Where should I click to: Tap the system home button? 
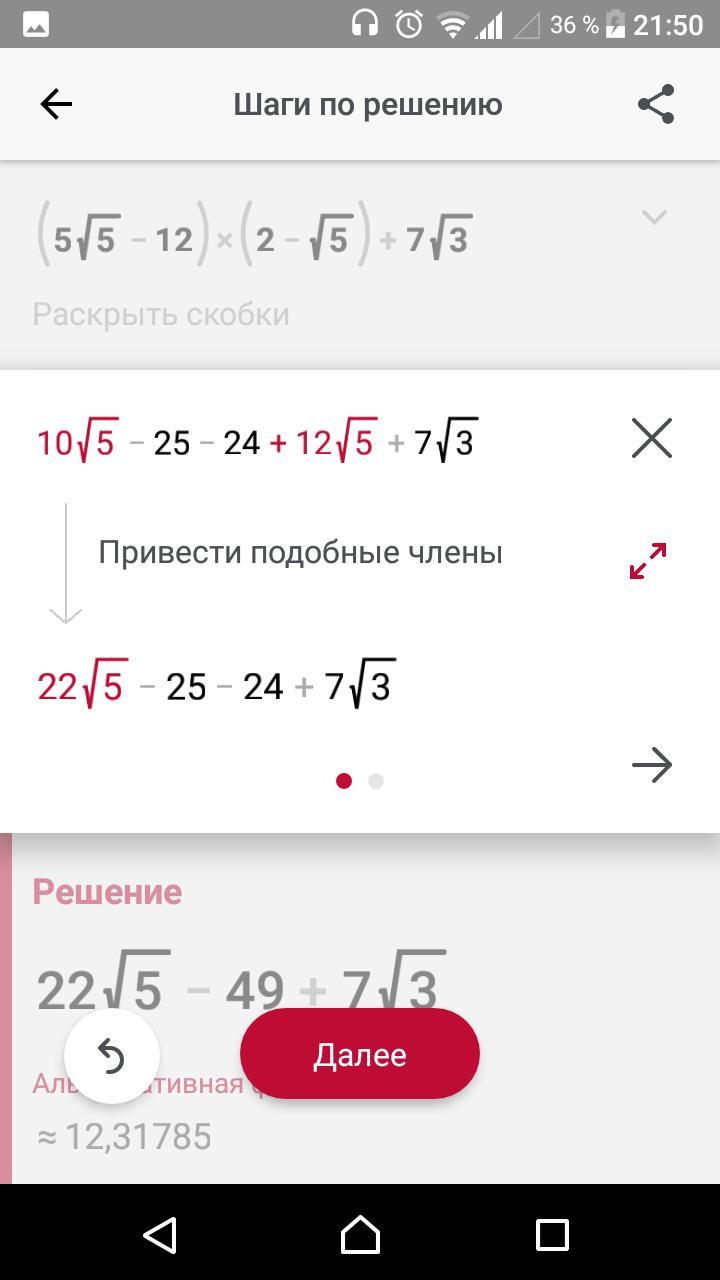[360, 1234]
